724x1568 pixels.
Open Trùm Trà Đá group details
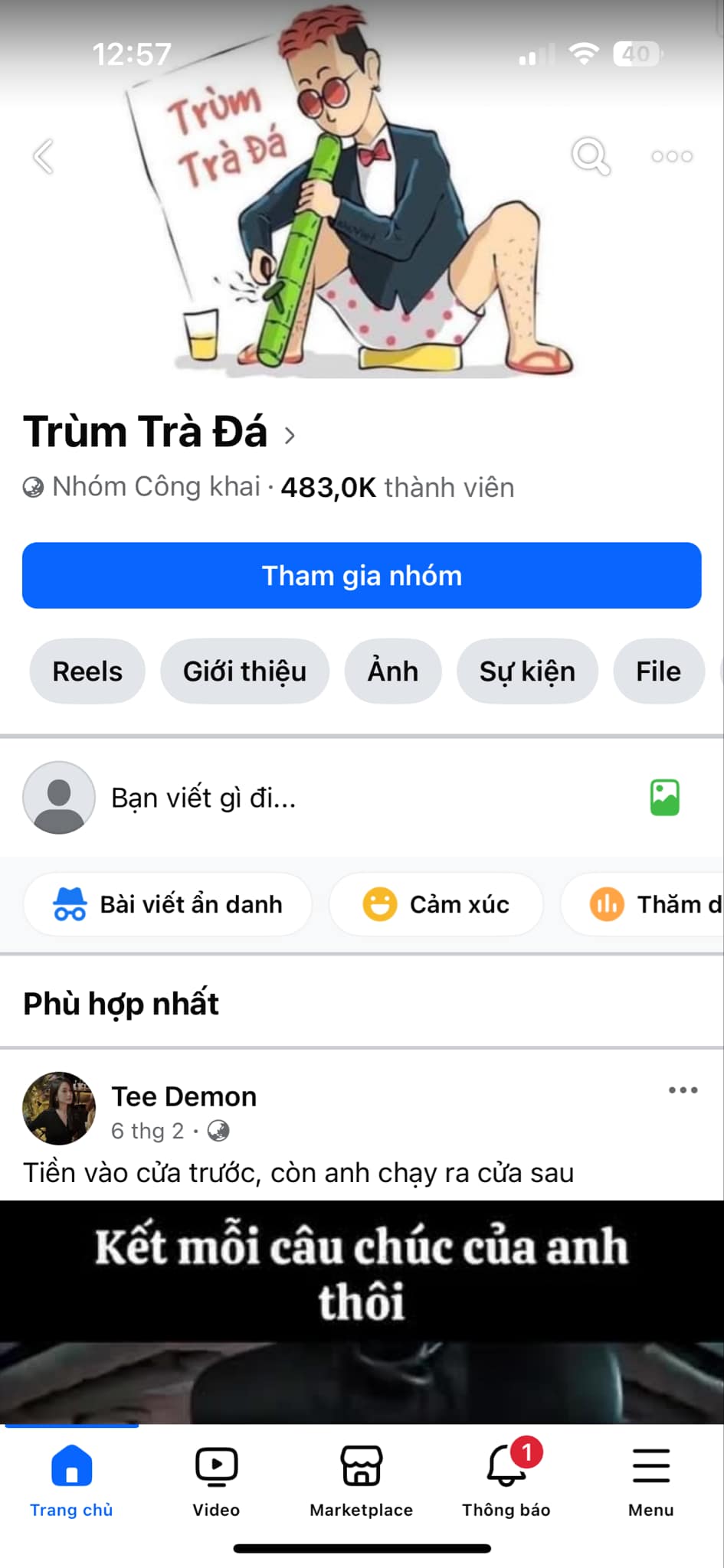(x=159, y=433)
